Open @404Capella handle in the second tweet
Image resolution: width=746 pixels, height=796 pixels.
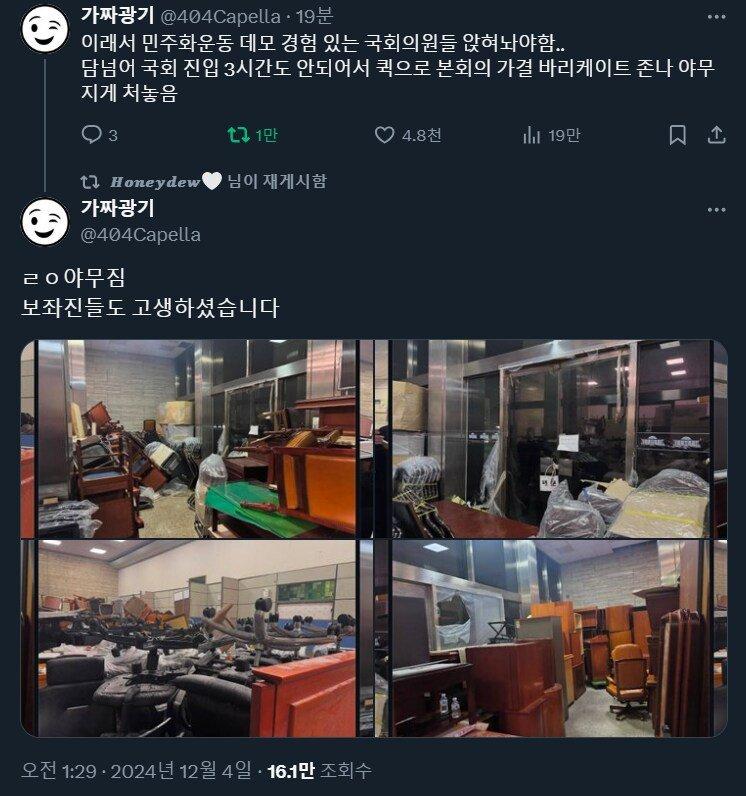tap(141, 235)
